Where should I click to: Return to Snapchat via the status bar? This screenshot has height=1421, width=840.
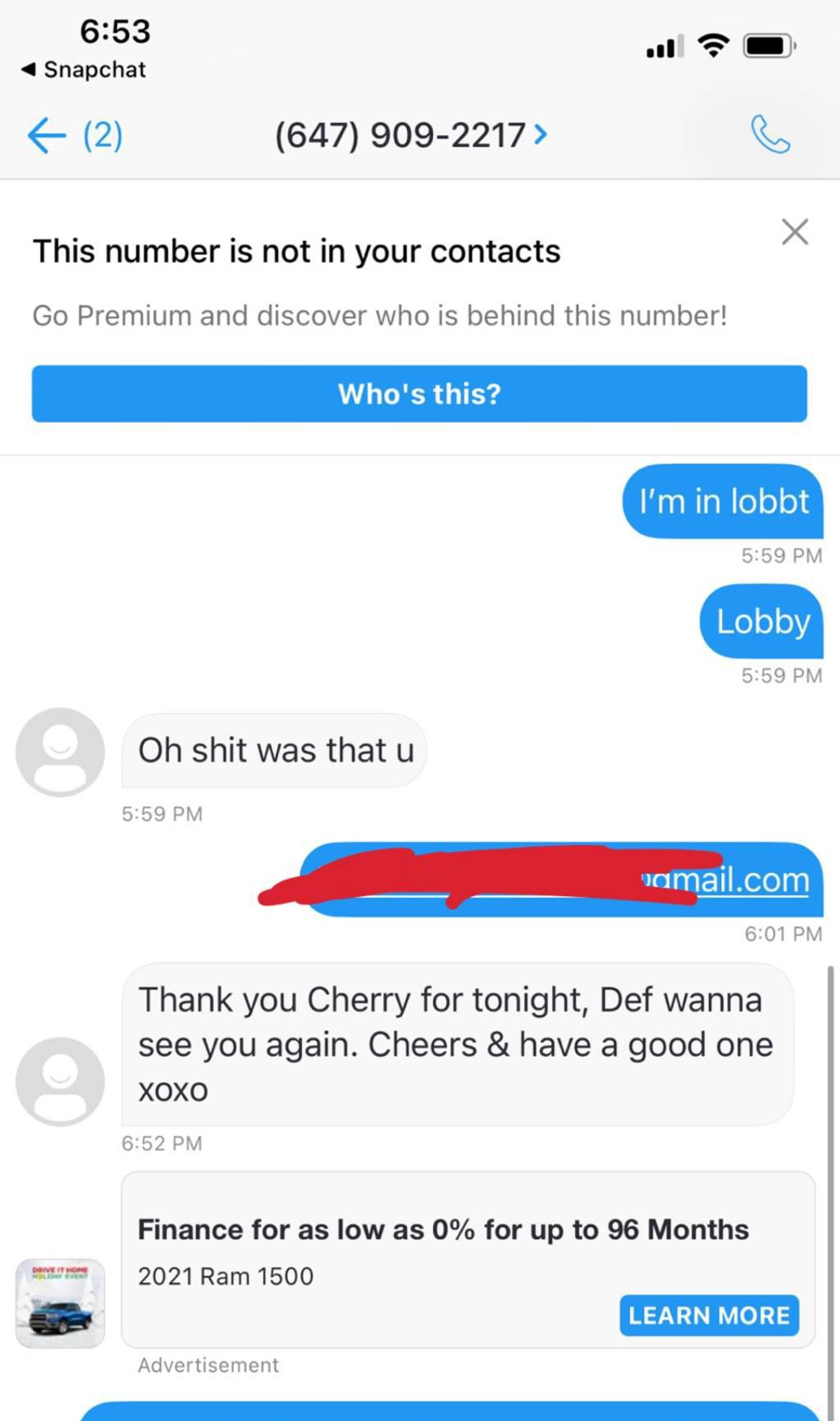(x=84, y=70)
